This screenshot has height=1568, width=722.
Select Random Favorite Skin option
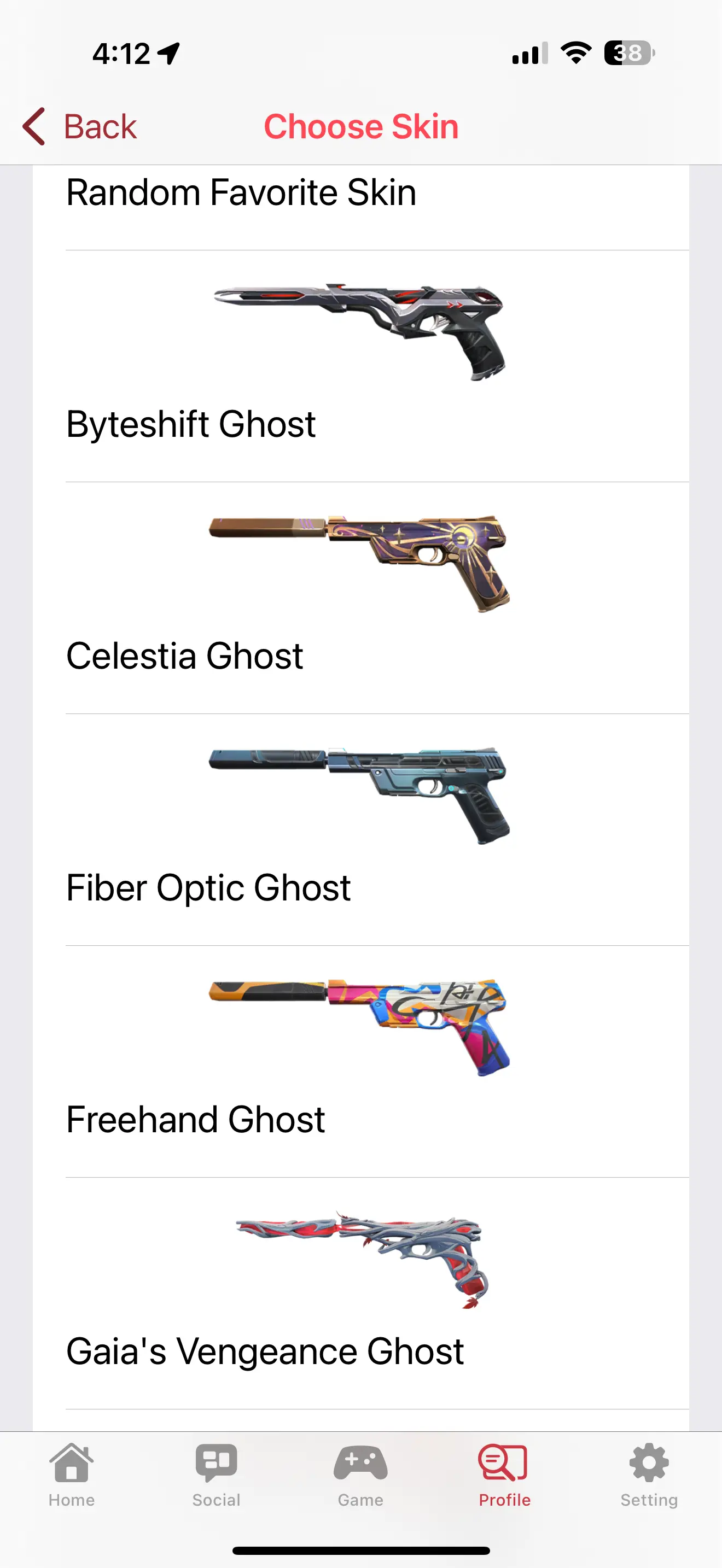(241, 193)
